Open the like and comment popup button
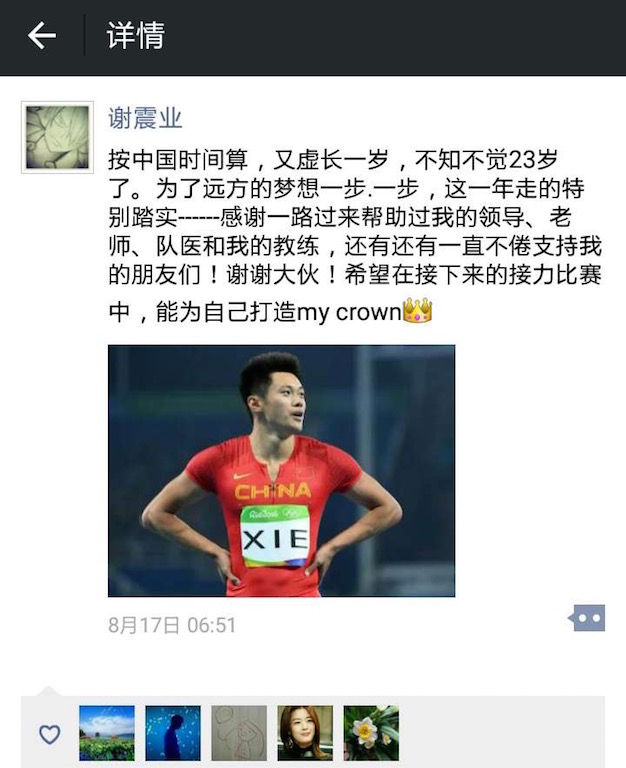Viewport: 626px width, 768px height. coord(587,619)
